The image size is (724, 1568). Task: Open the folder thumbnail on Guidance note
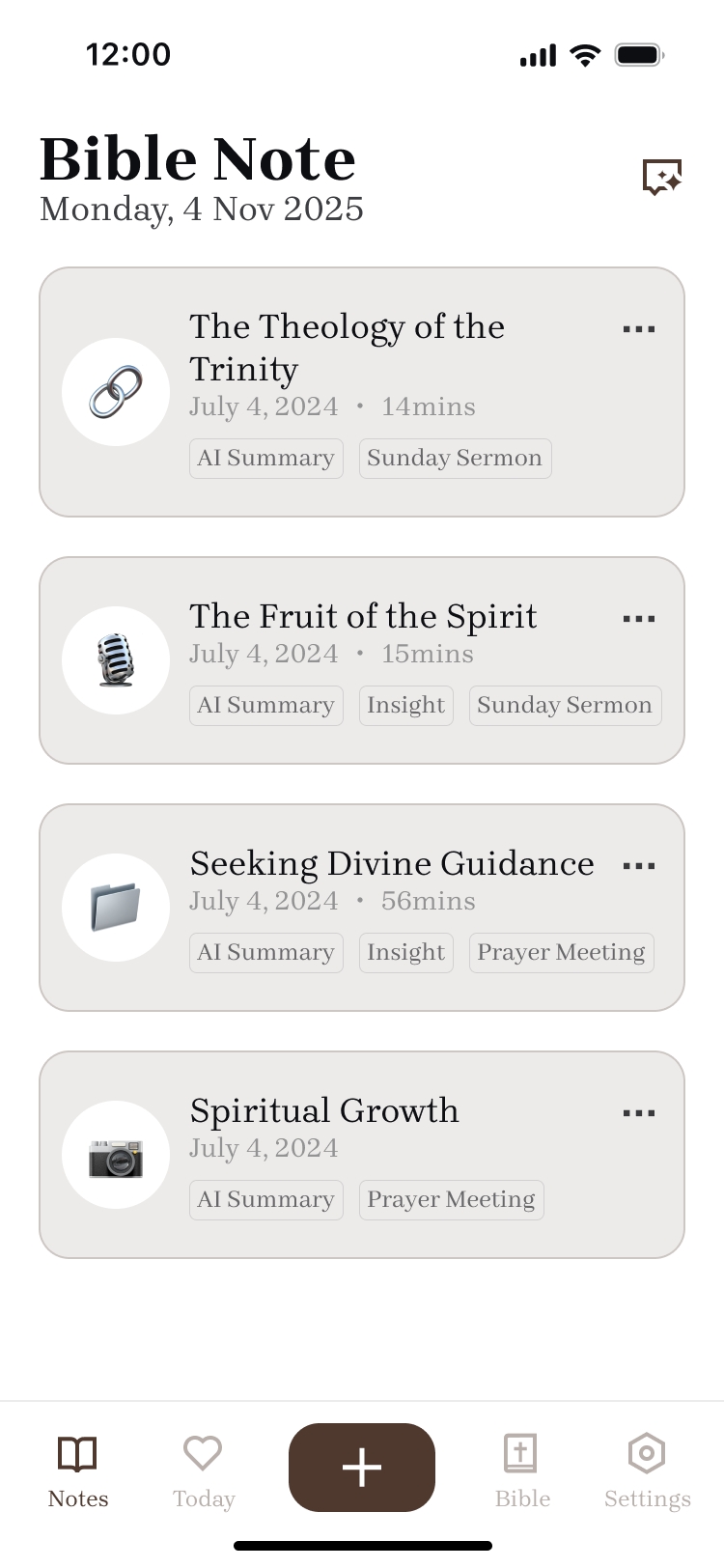point(116,907)
